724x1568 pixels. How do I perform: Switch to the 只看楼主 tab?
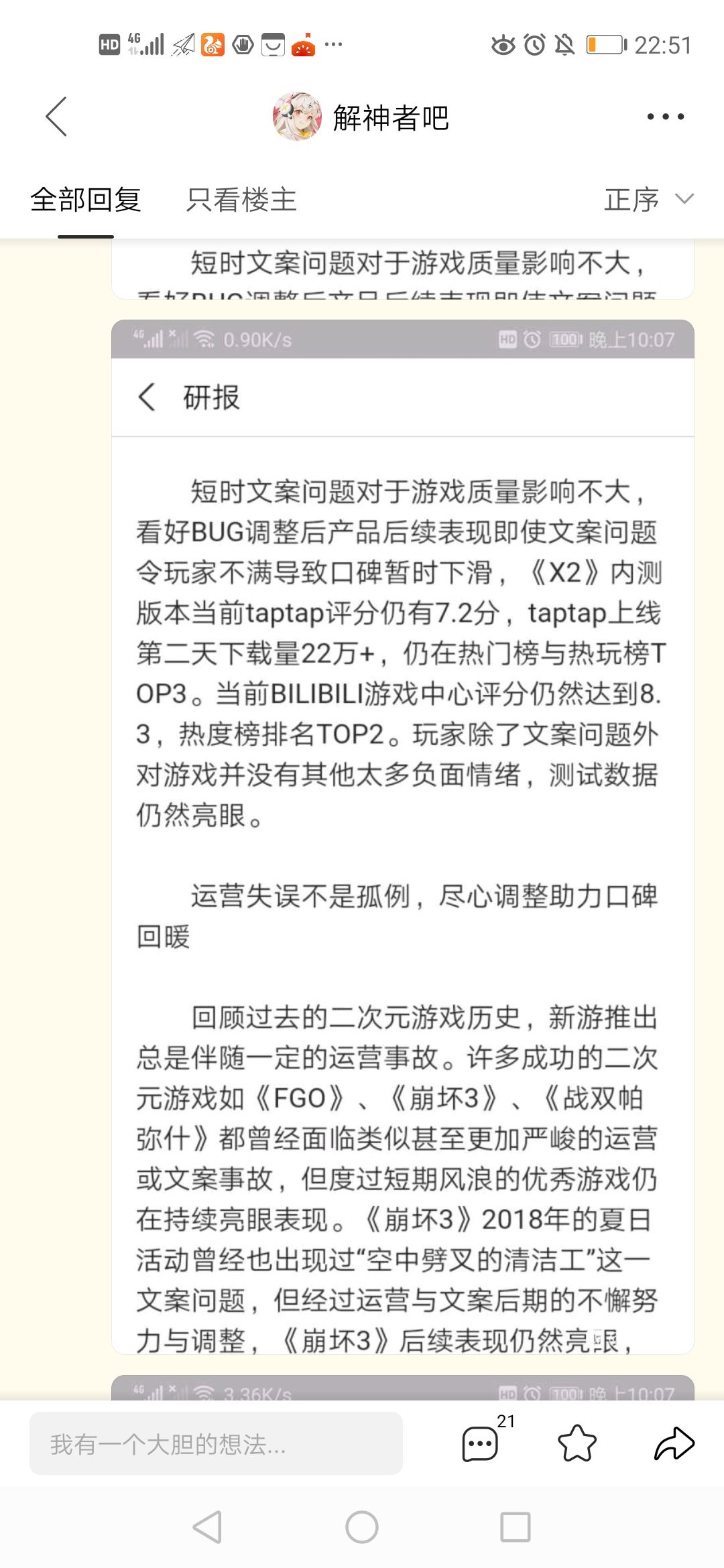pos(241,200)
